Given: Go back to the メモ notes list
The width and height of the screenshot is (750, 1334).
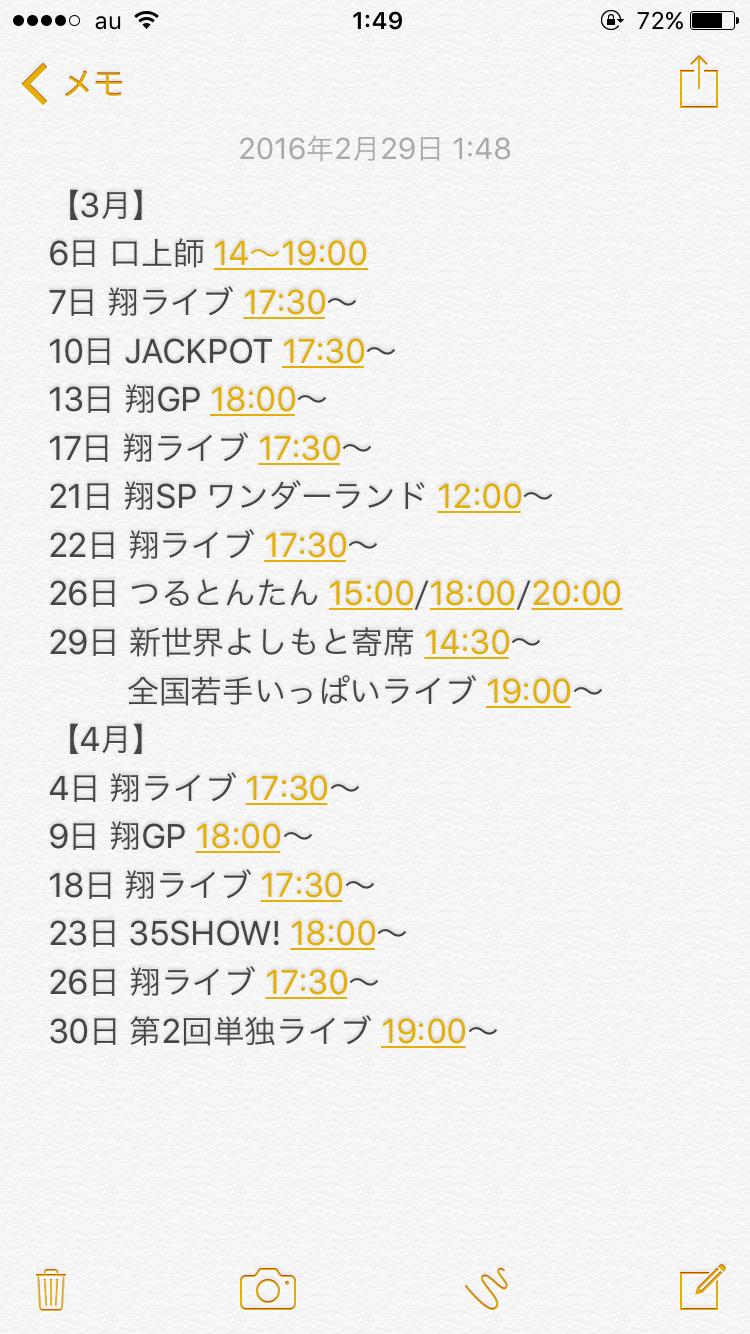Looking at the screenshot, I should click(x=72, y=83).
